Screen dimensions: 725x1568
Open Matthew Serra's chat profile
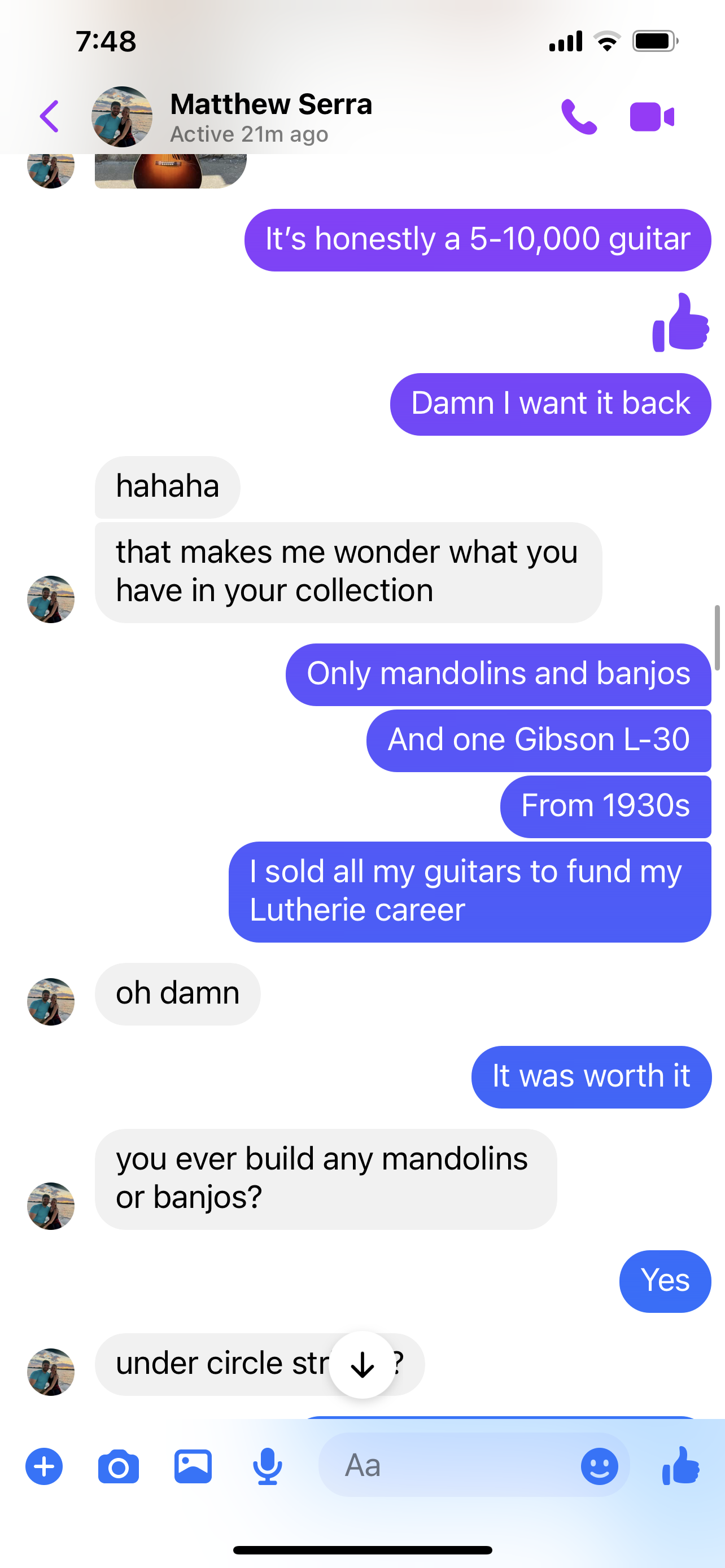coord(270,116)
